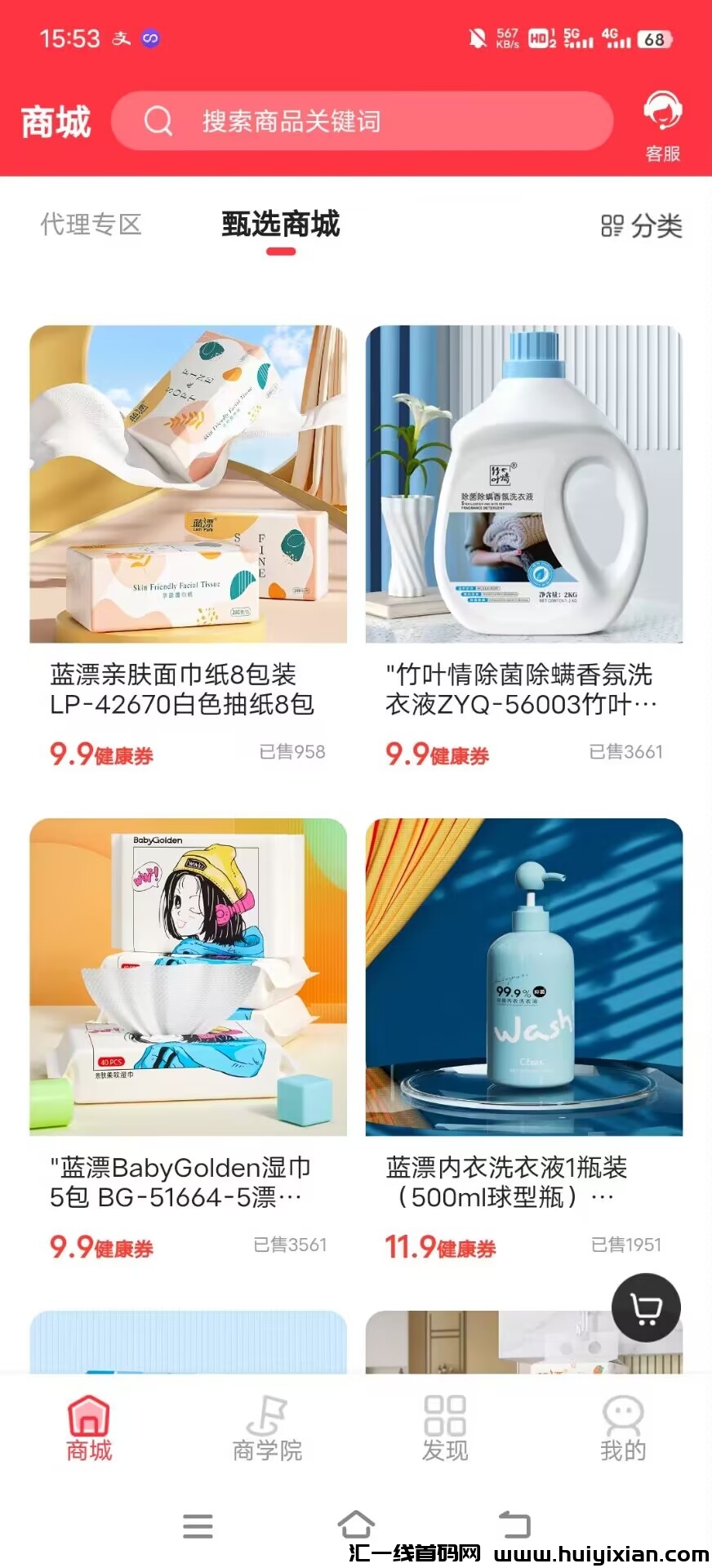Image resolution: width=712 pixels, height=1568 pixels.
Task: Open the 发现 bottom tab
Action: click(x=445, y=1428)
